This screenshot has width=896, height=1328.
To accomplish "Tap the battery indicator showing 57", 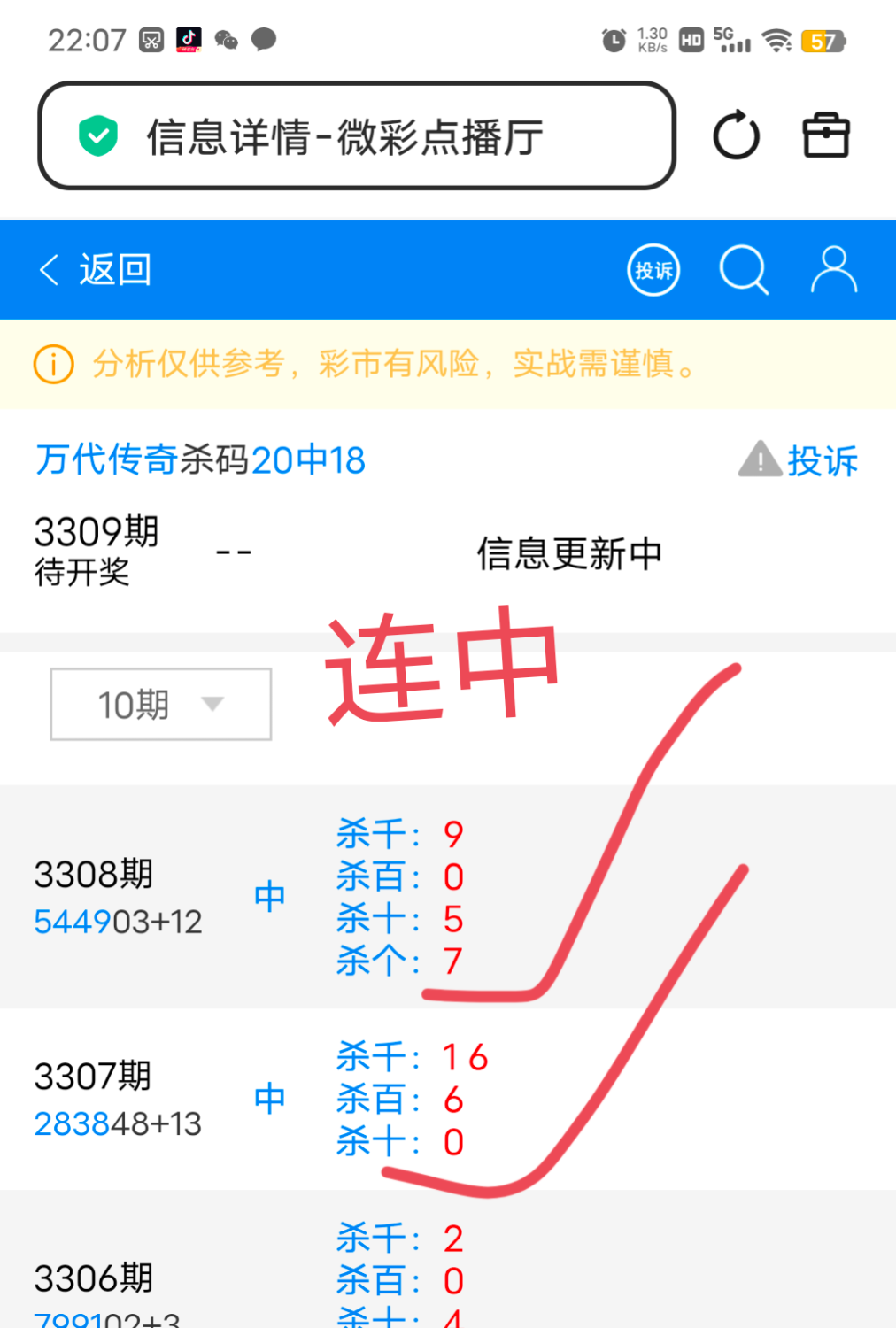I will pos(823,39).
